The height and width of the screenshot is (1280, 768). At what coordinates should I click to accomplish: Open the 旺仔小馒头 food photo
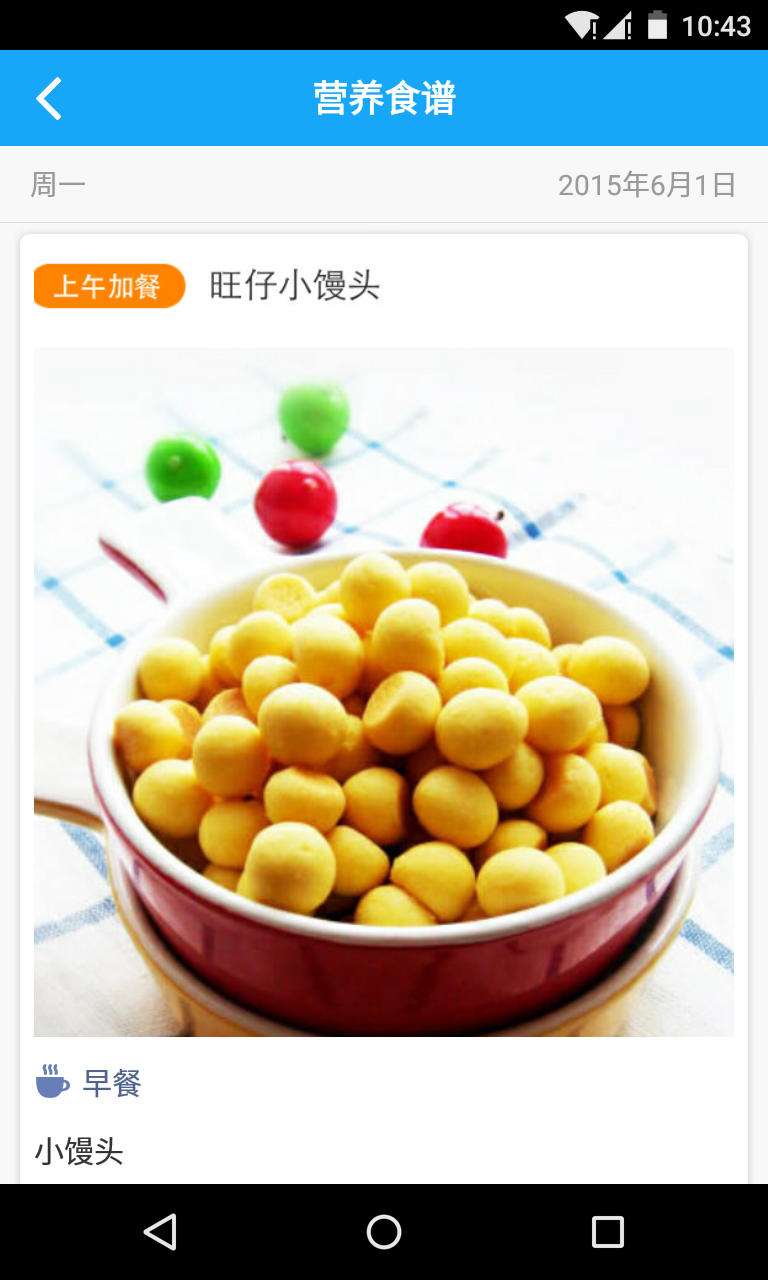pos(384,691)
